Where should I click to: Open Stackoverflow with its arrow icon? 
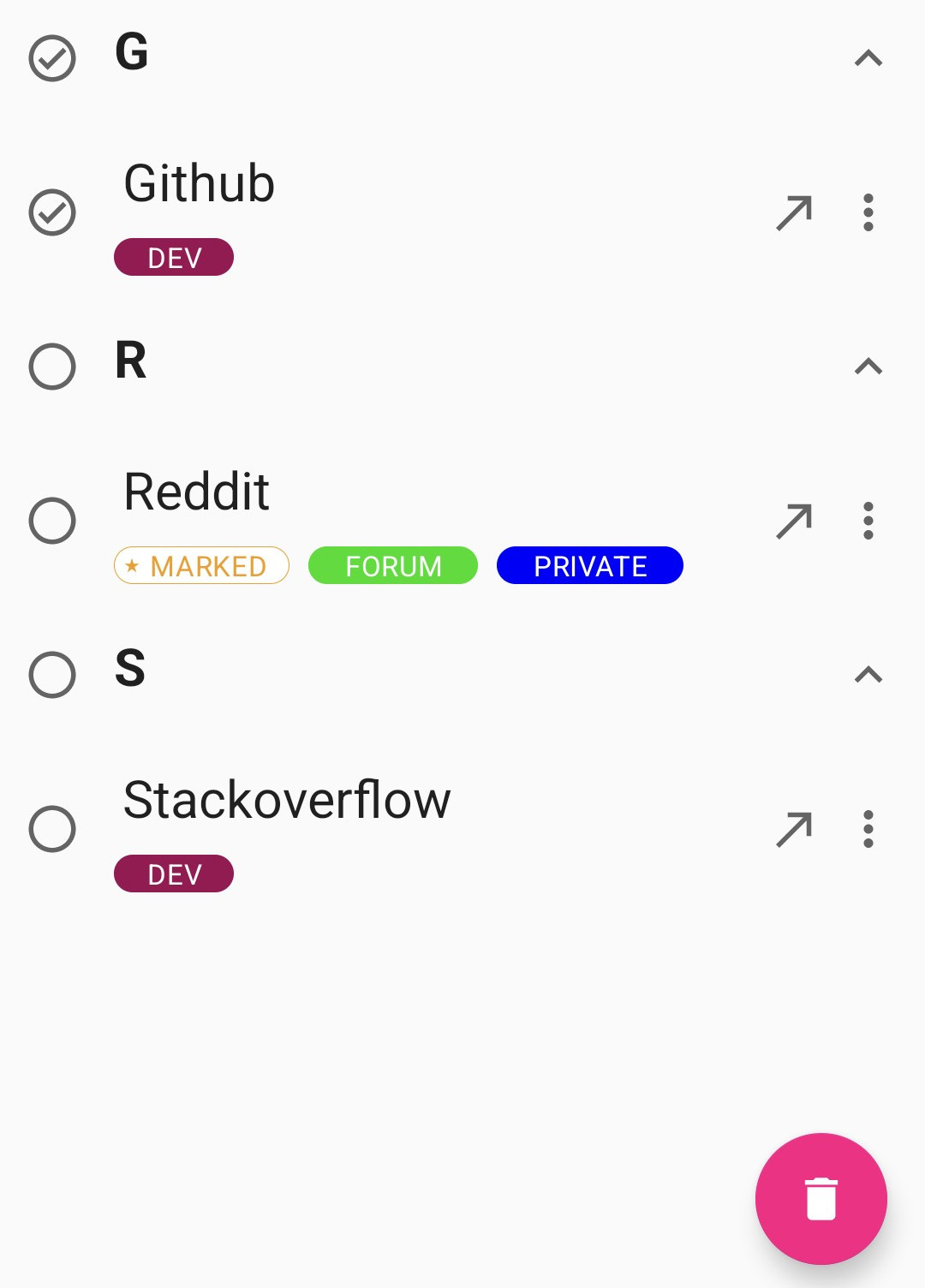(794, 829)
